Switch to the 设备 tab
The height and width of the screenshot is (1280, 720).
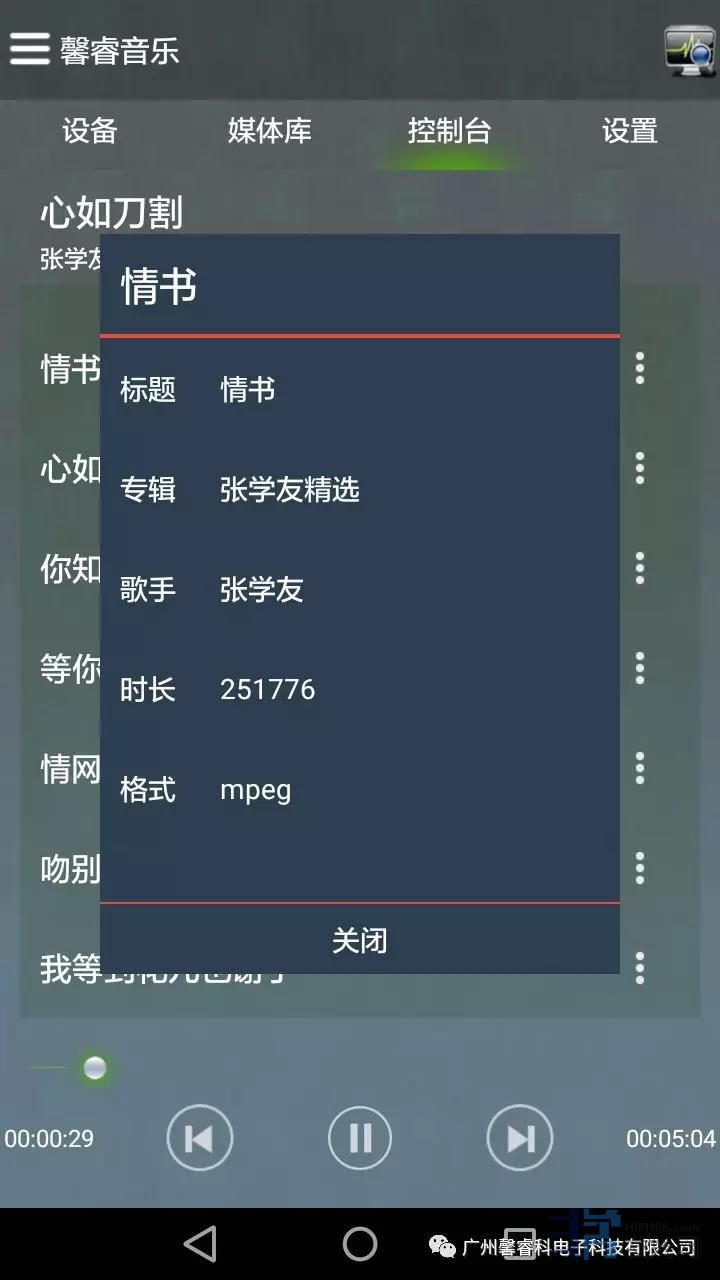pos(90,131)
